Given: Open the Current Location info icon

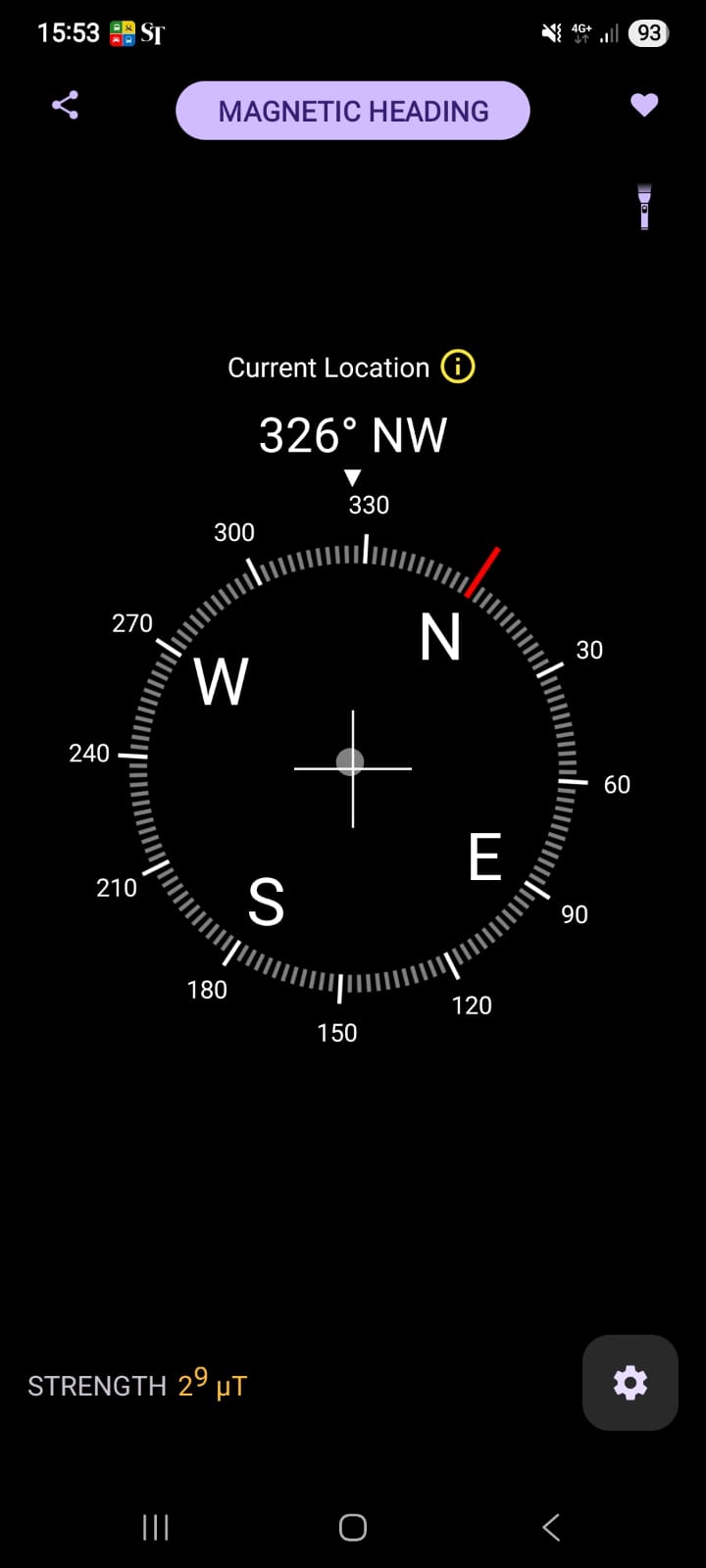Looking at the screenshot, I should pyautogui.click(x=458, y=367).
